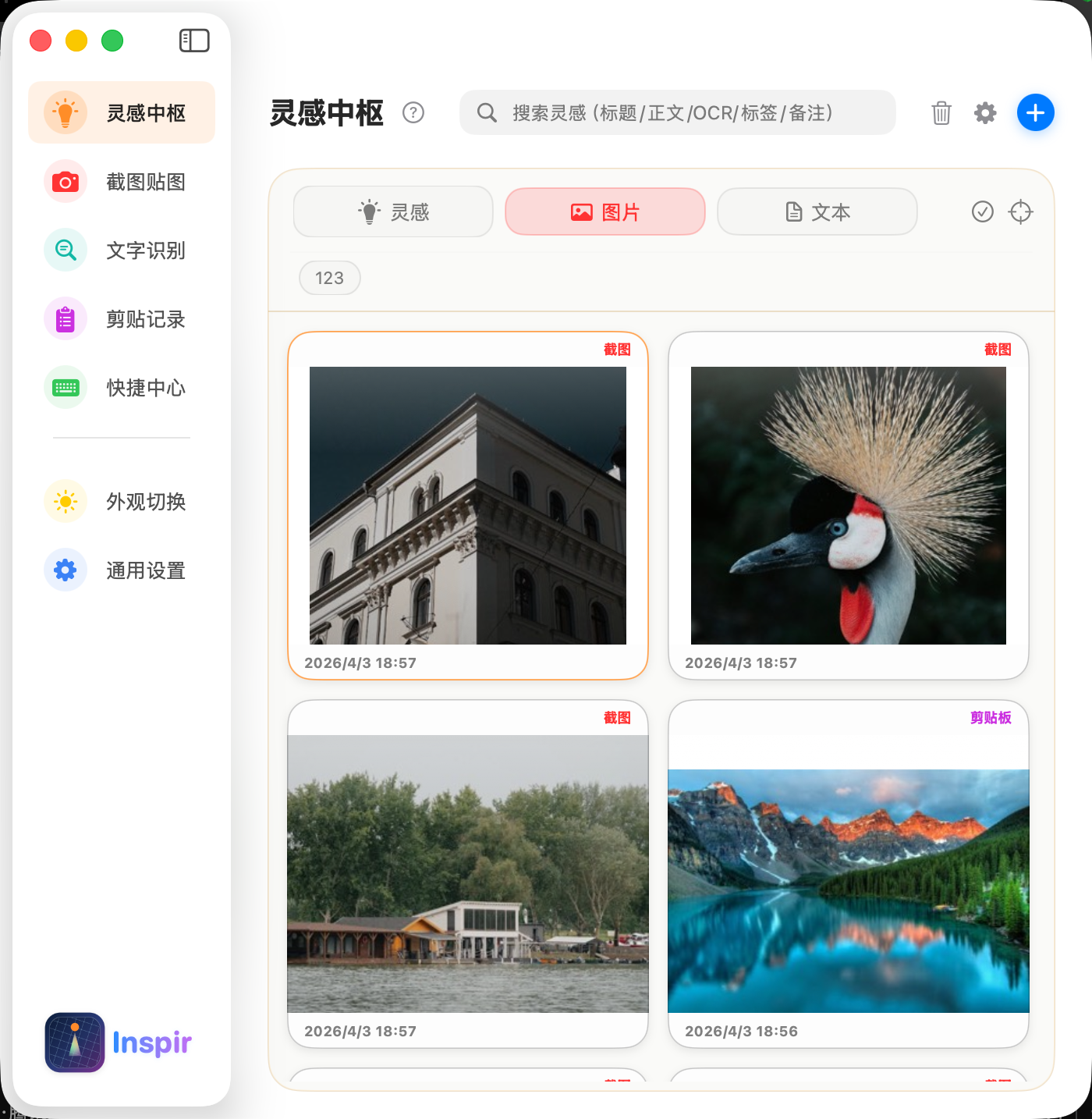Click the sidebar toggle in the titlebar

pos(194,41)
